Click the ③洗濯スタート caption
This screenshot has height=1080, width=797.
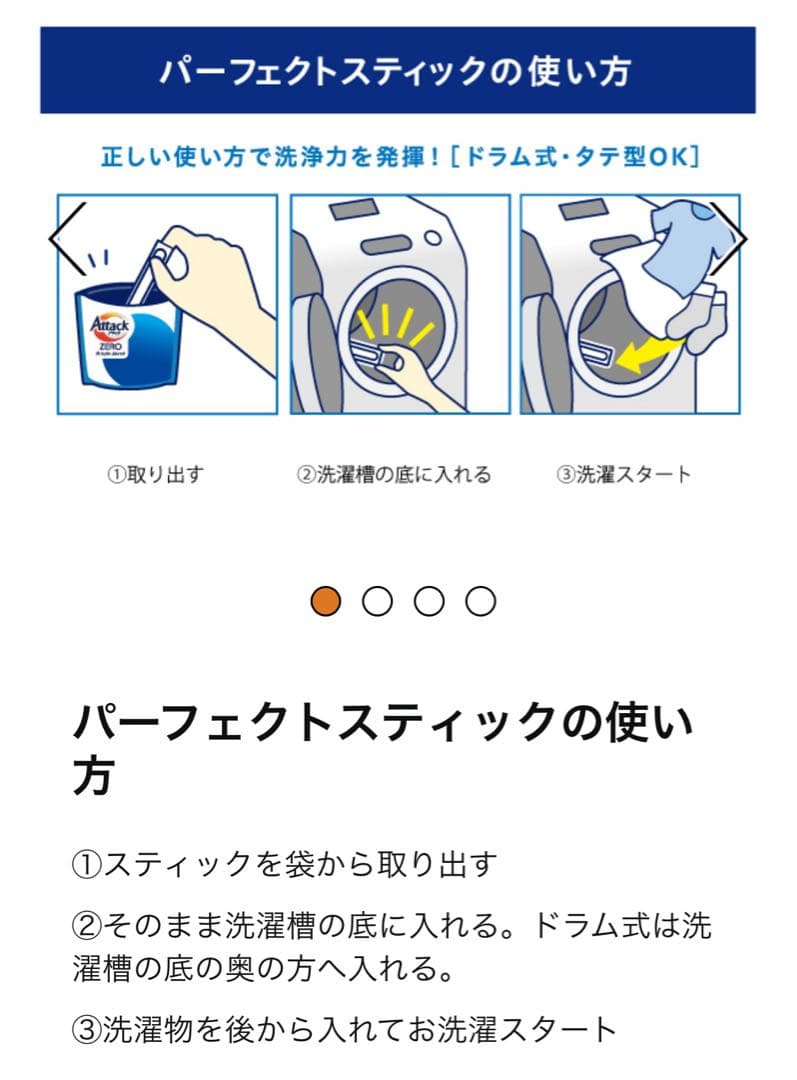625,474
